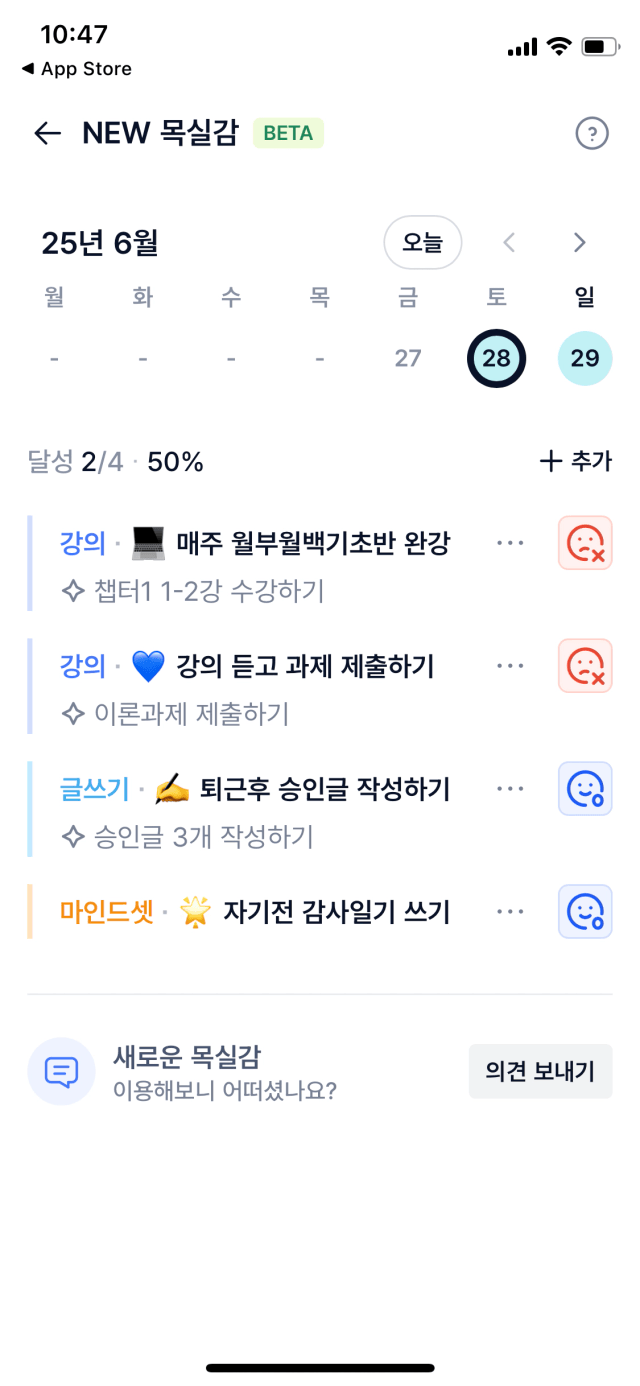Open more options for 강의 듣고 과제 제출하기
The height and width of the screenshot is (1386, 640).
[x=510, y=666]
